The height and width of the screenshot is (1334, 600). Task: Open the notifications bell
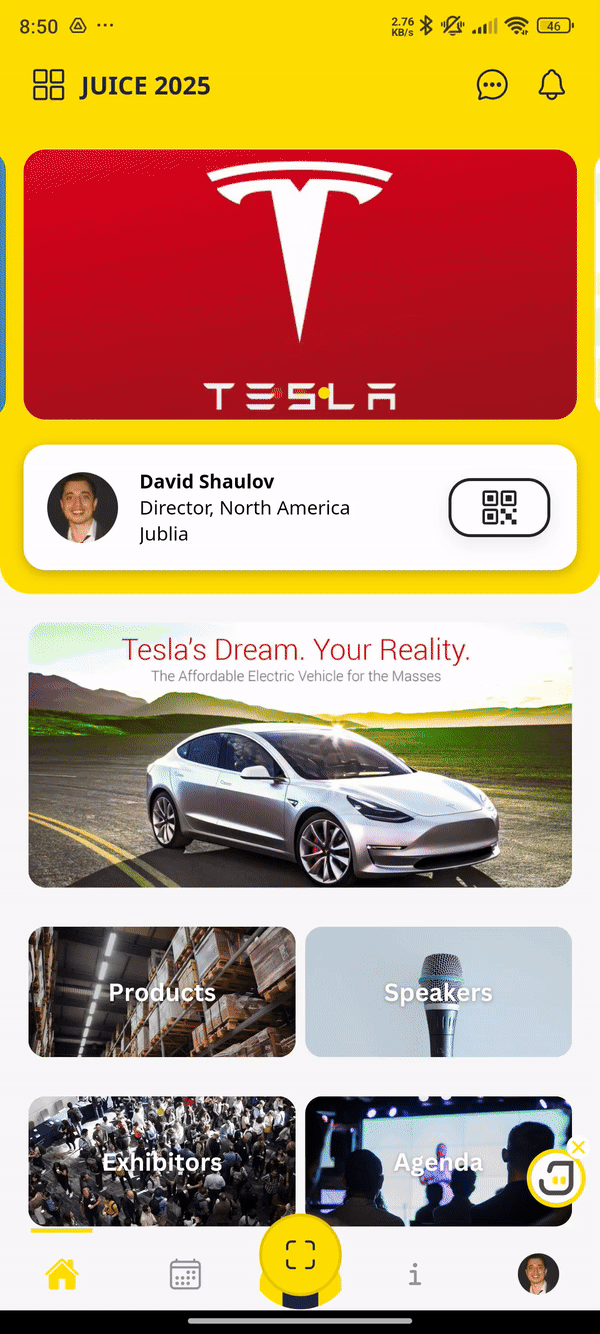[552, 85]
